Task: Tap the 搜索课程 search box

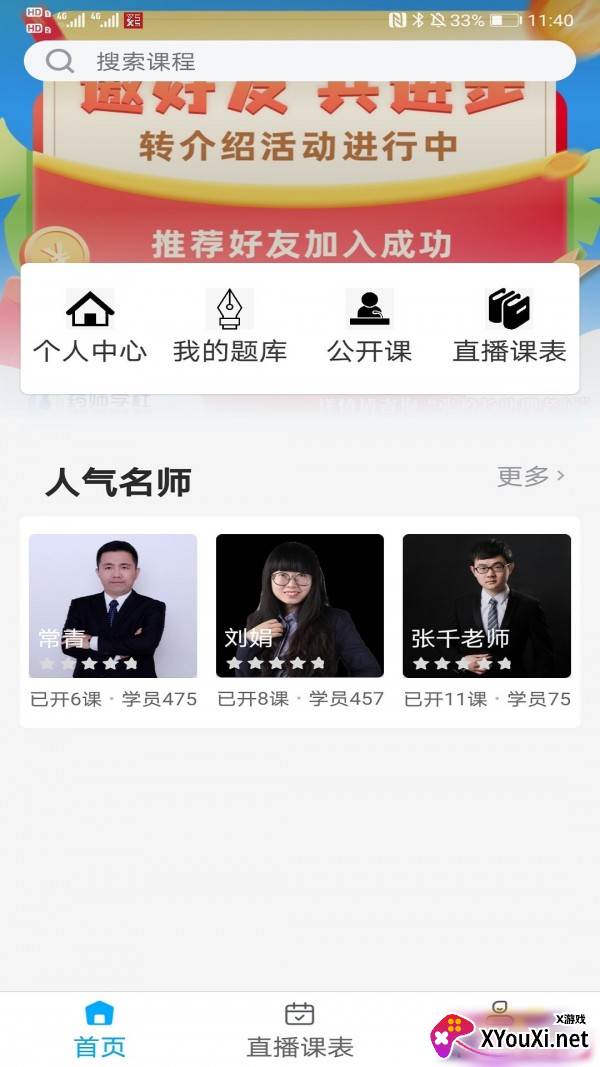Action: point(300,61)
